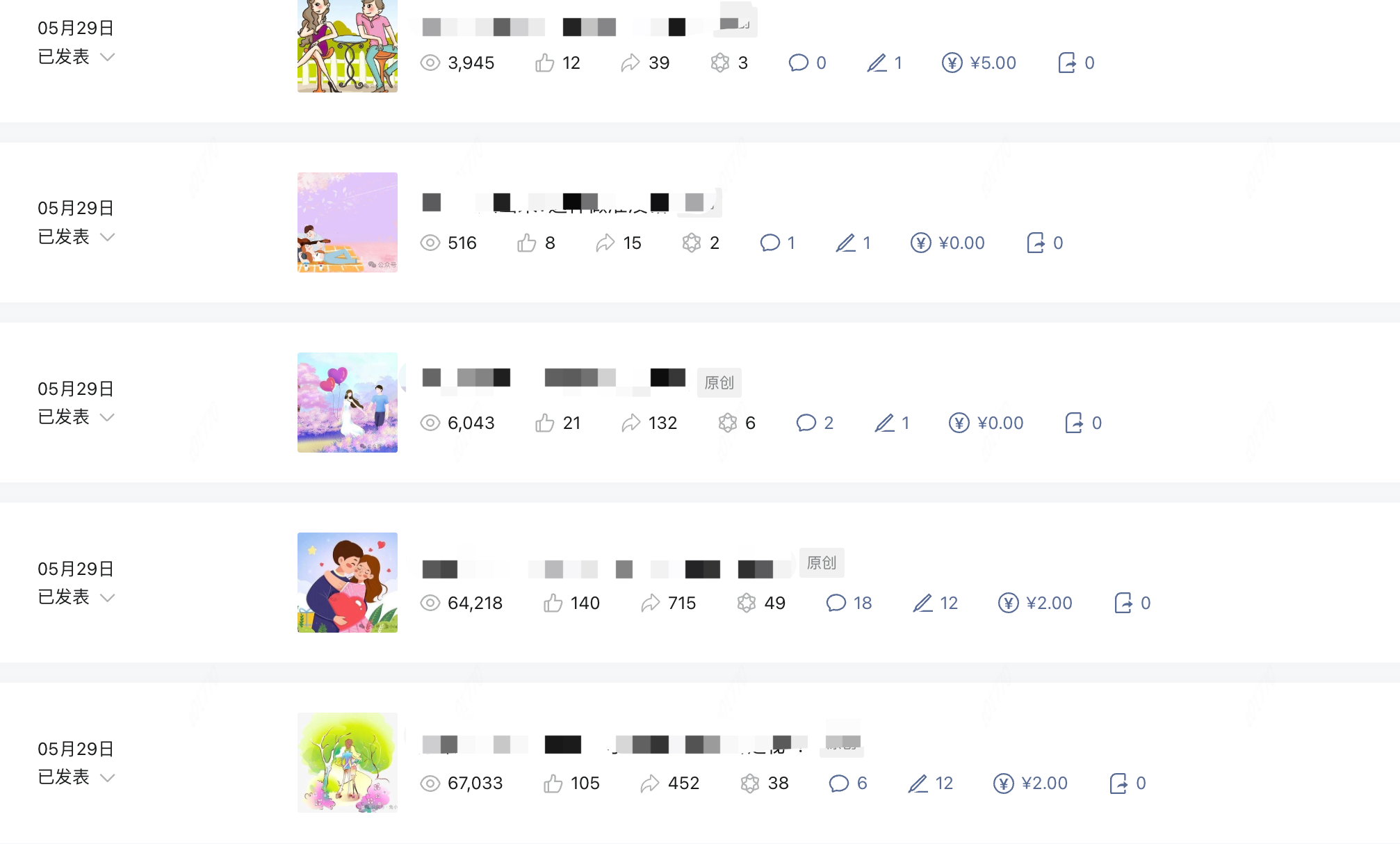Expand 已发表 dropdown for article with 64,218 views
1400x844 pixels.
107,597
